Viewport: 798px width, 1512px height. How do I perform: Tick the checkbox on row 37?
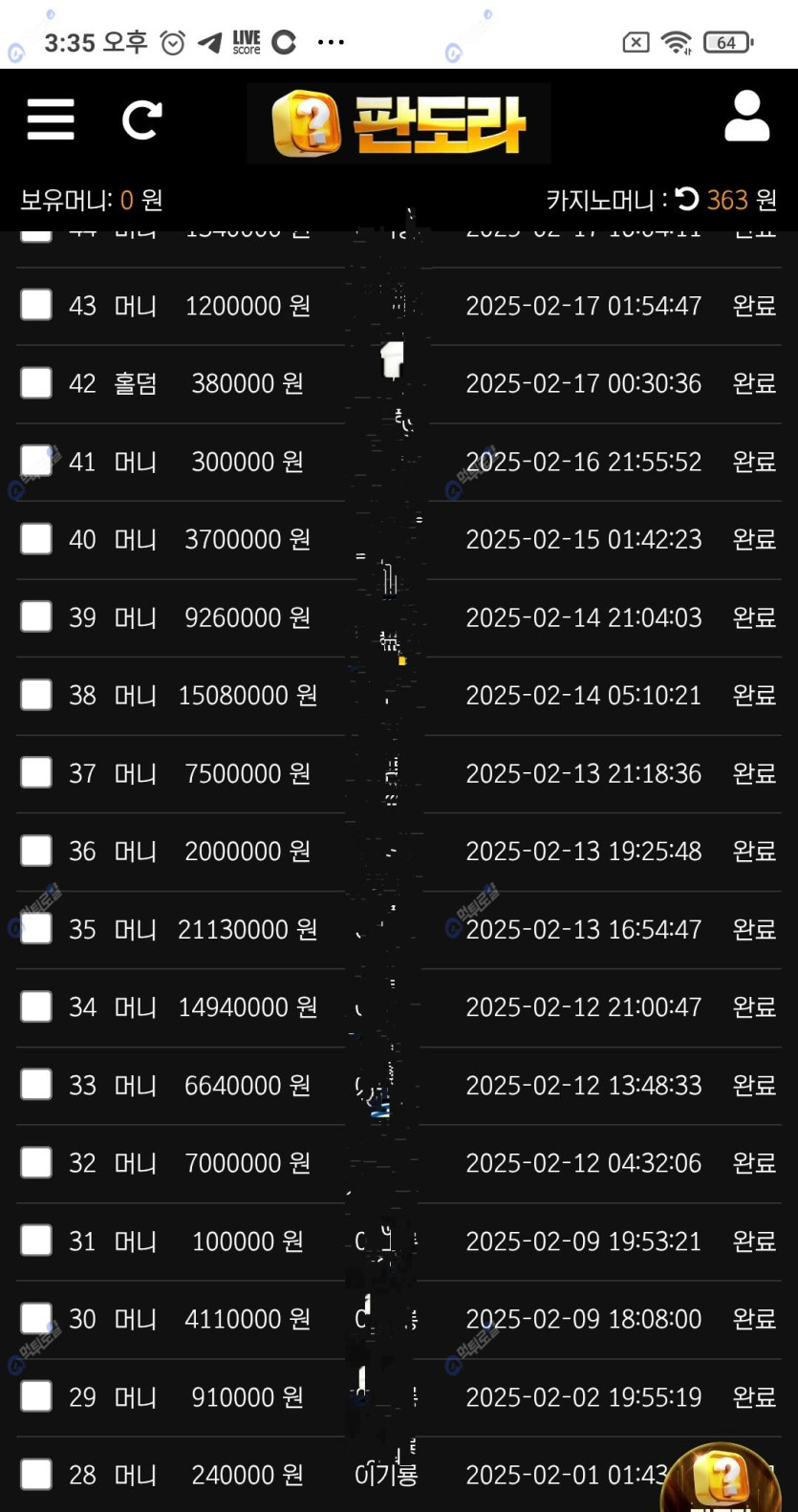click(36, 772)
